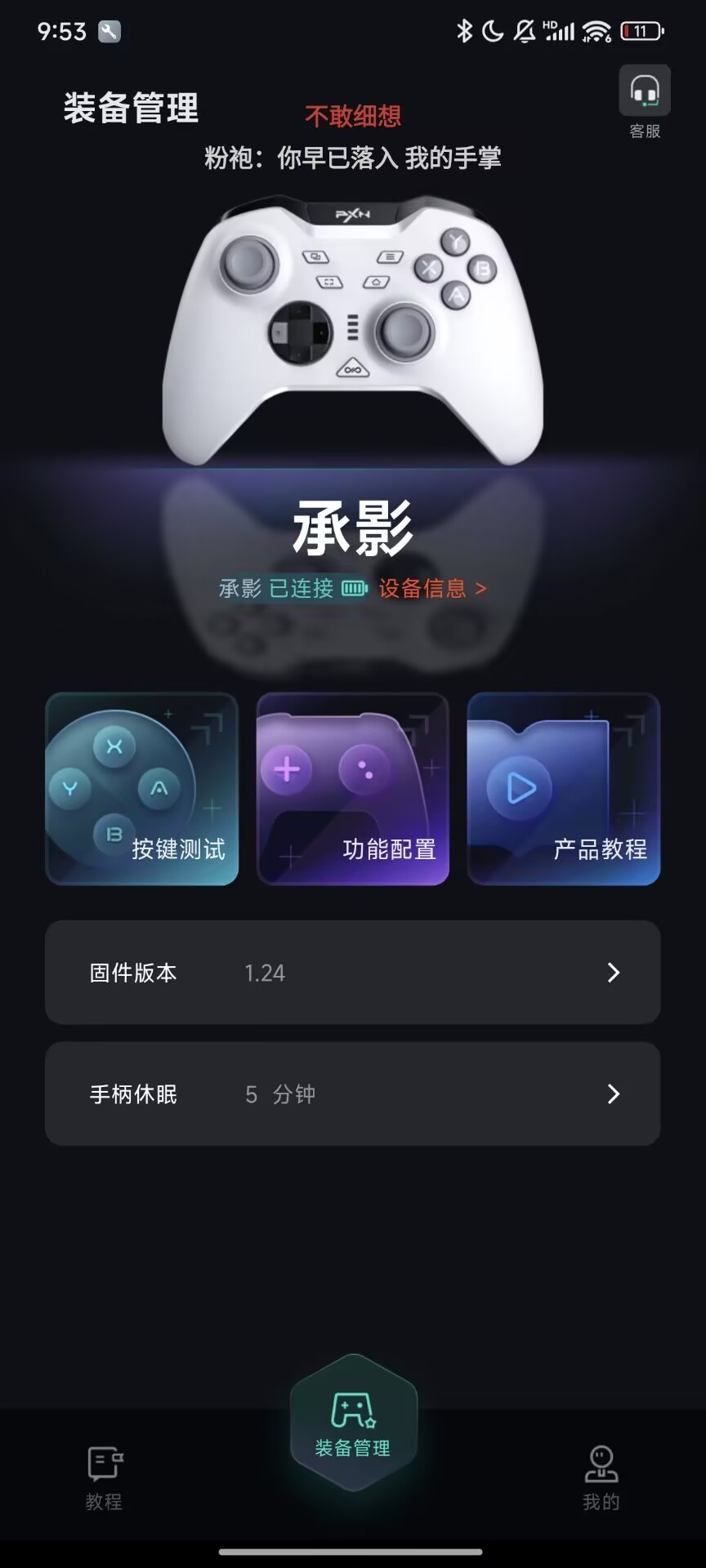Open the 固件版本 1.24 firmware row
706x1568 pixels.
(x=353, y=972)
